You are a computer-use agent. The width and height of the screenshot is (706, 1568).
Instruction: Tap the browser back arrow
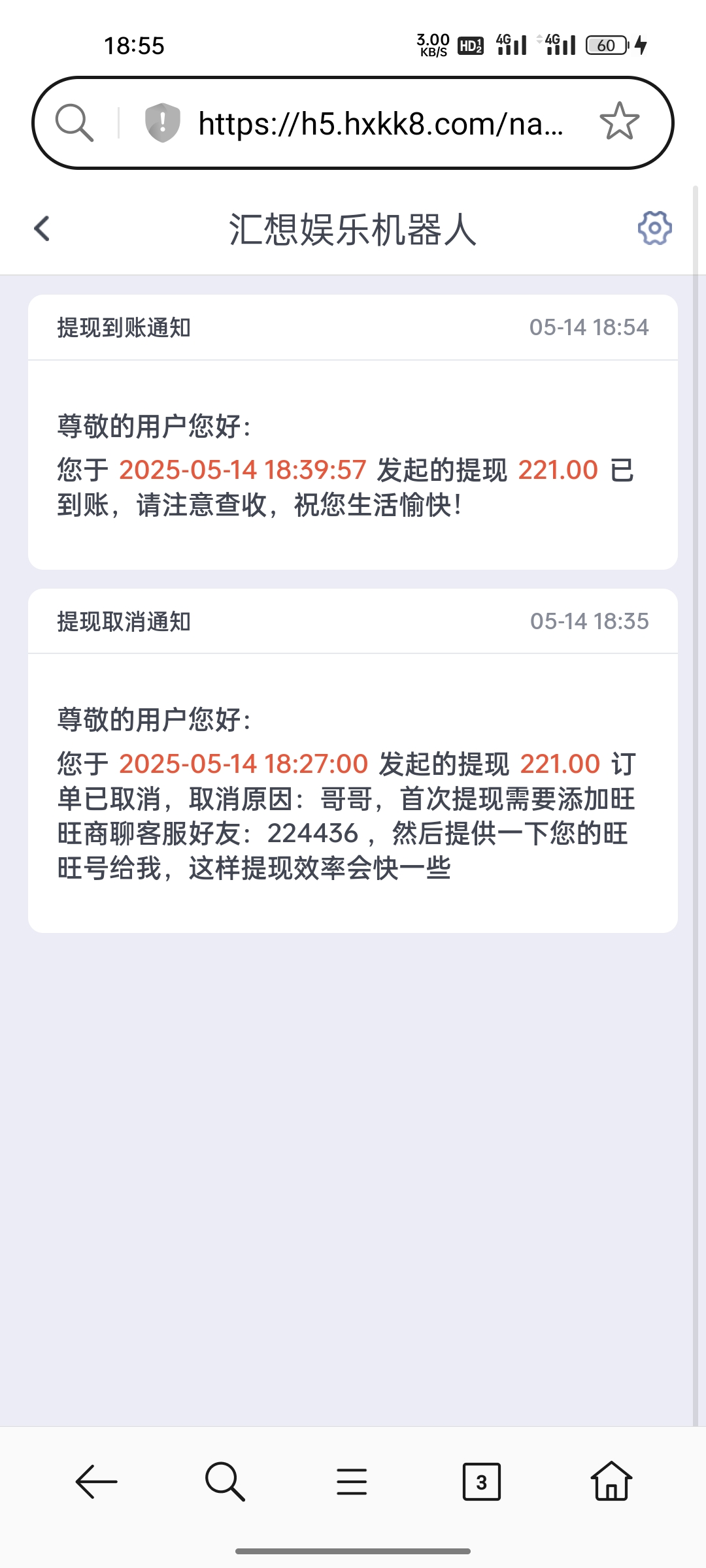[96, 1481]
